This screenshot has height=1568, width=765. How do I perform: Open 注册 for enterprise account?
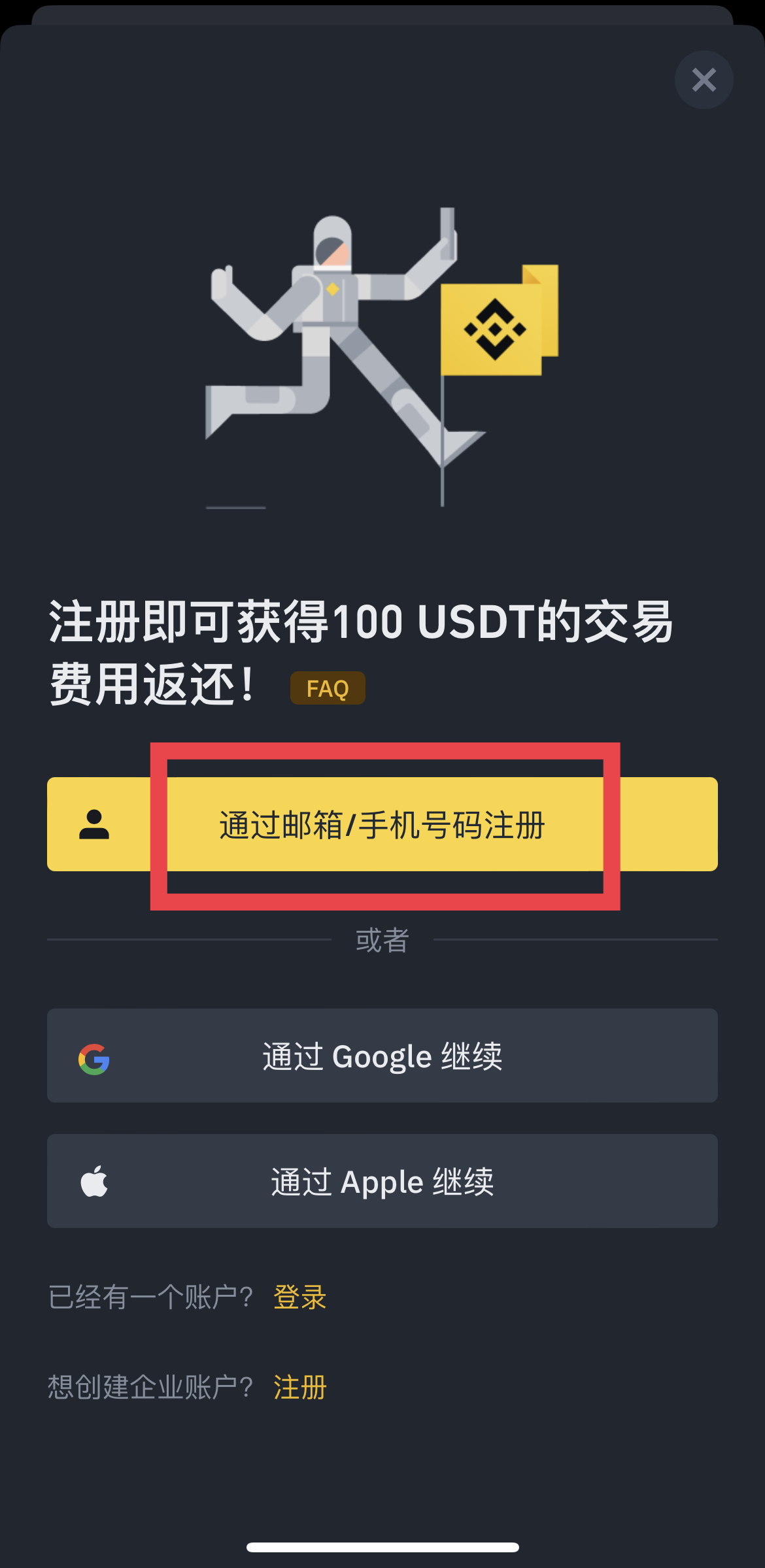click(299, 1388)
